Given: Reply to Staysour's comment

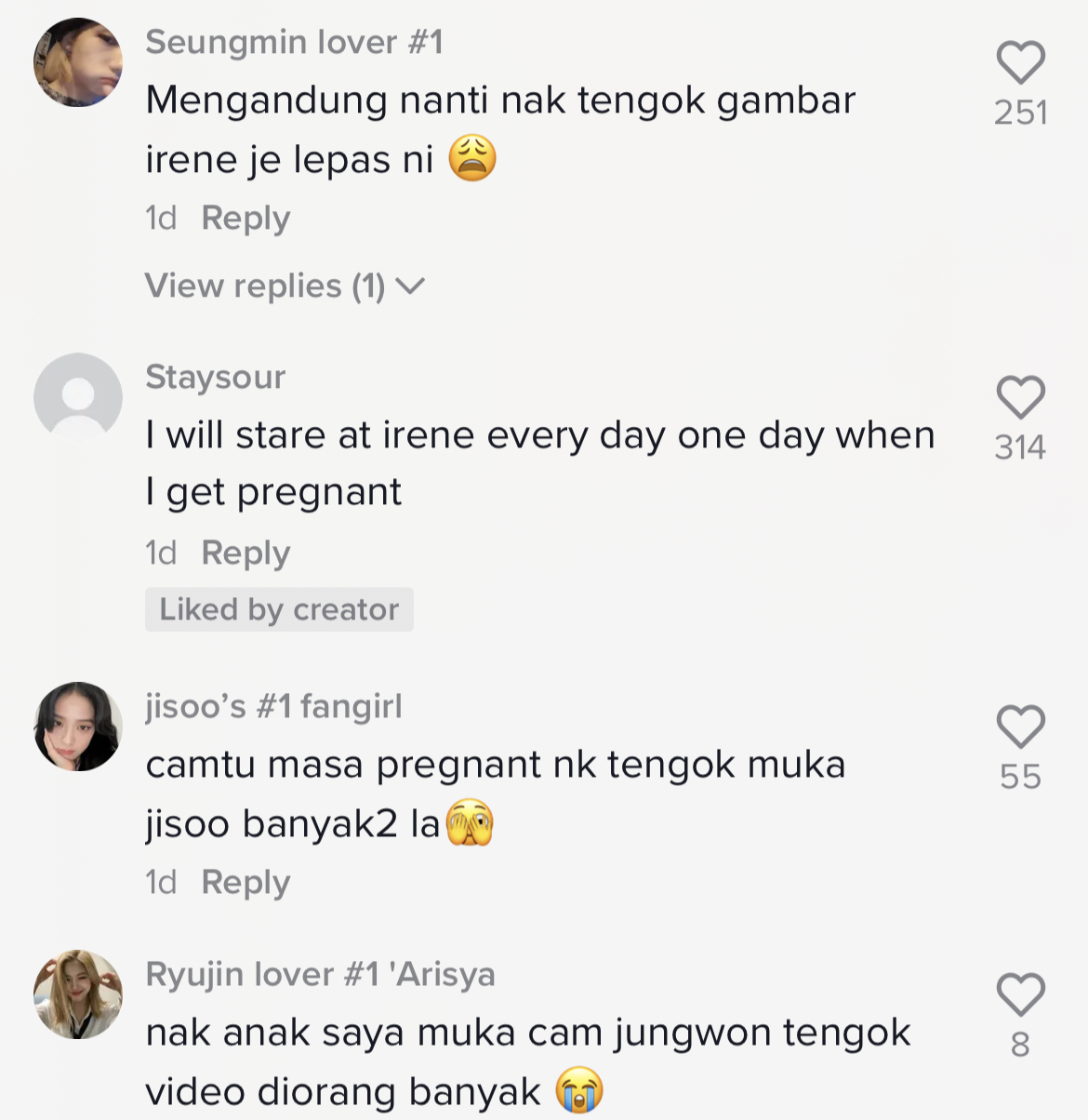Looking at the screenshot, I should pos(245,553).
